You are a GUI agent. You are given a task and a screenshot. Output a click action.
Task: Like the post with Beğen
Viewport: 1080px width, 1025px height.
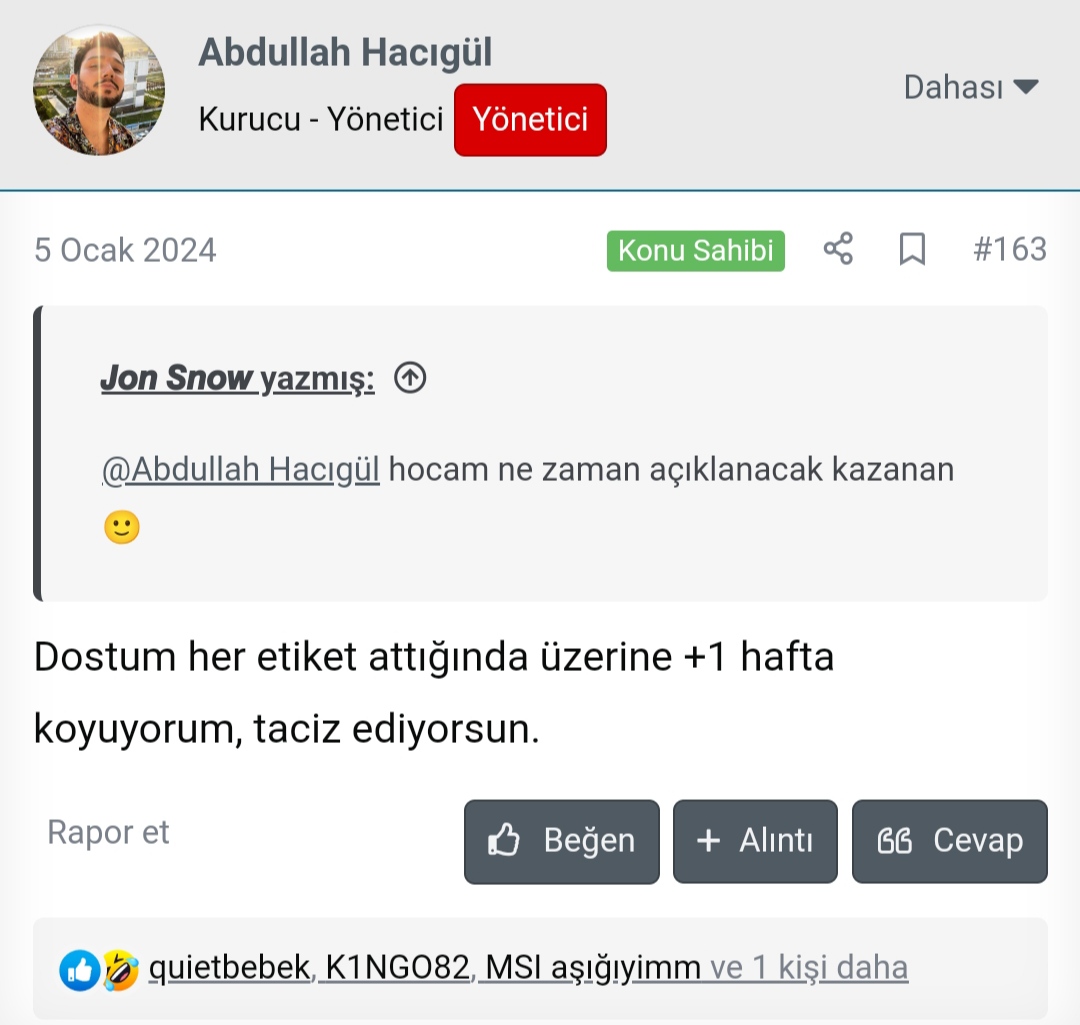[561, 841]
